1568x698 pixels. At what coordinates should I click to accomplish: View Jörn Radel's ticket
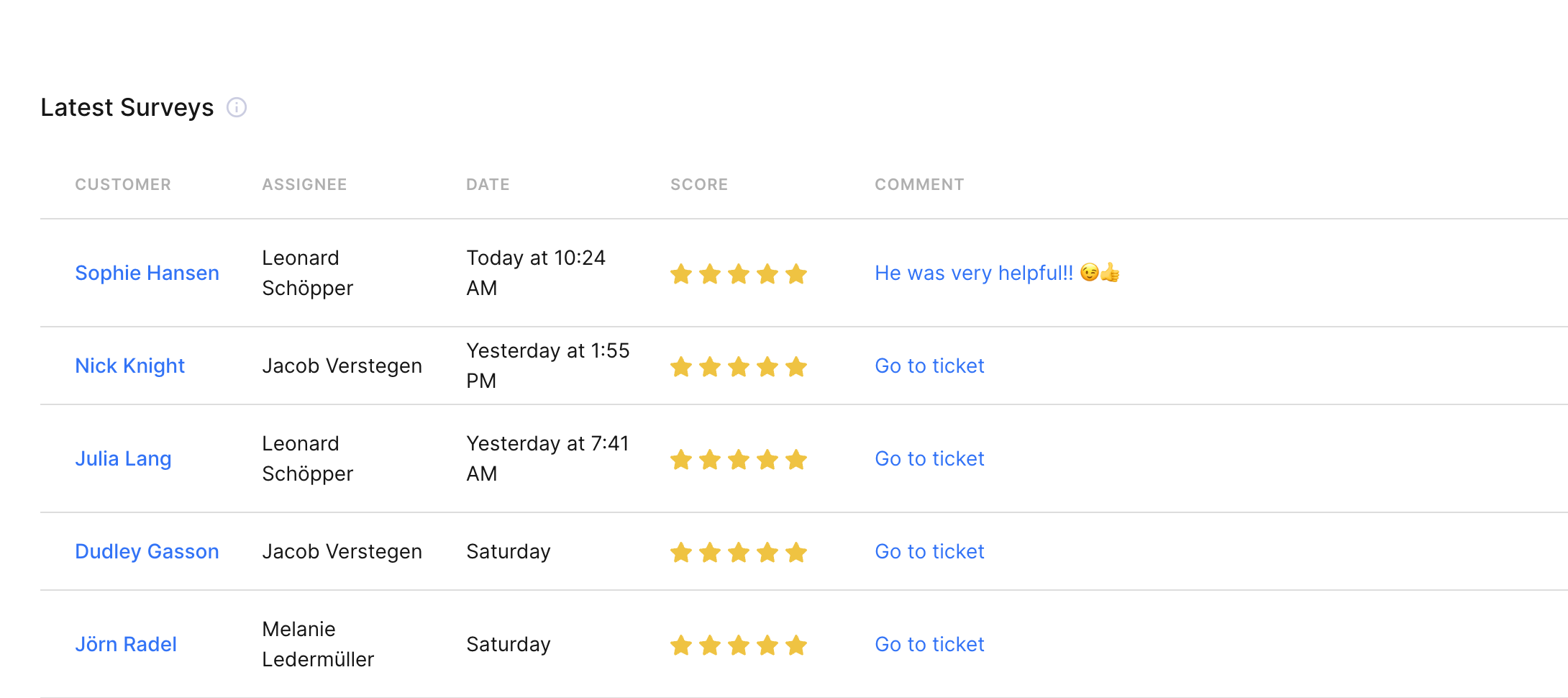(929, 645)
